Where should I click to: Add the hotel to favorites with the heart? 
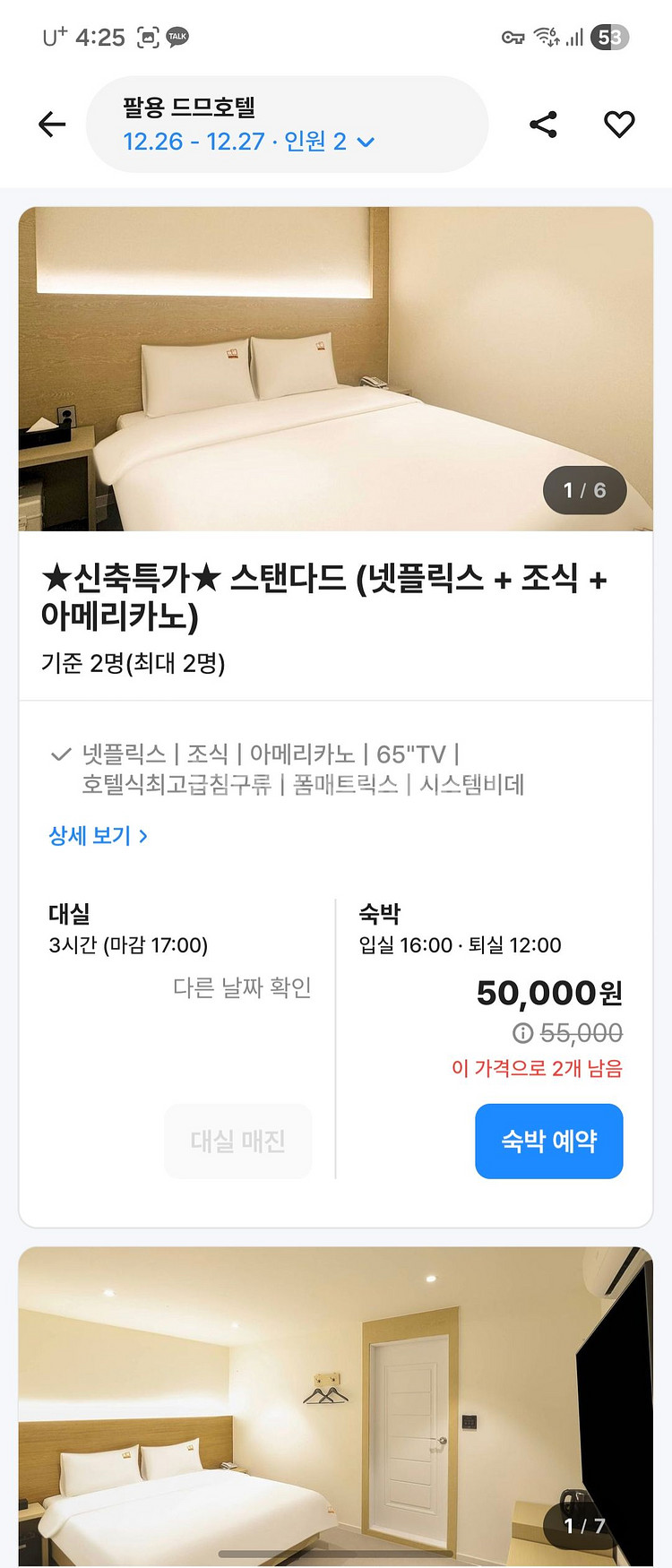coord(619,125)
